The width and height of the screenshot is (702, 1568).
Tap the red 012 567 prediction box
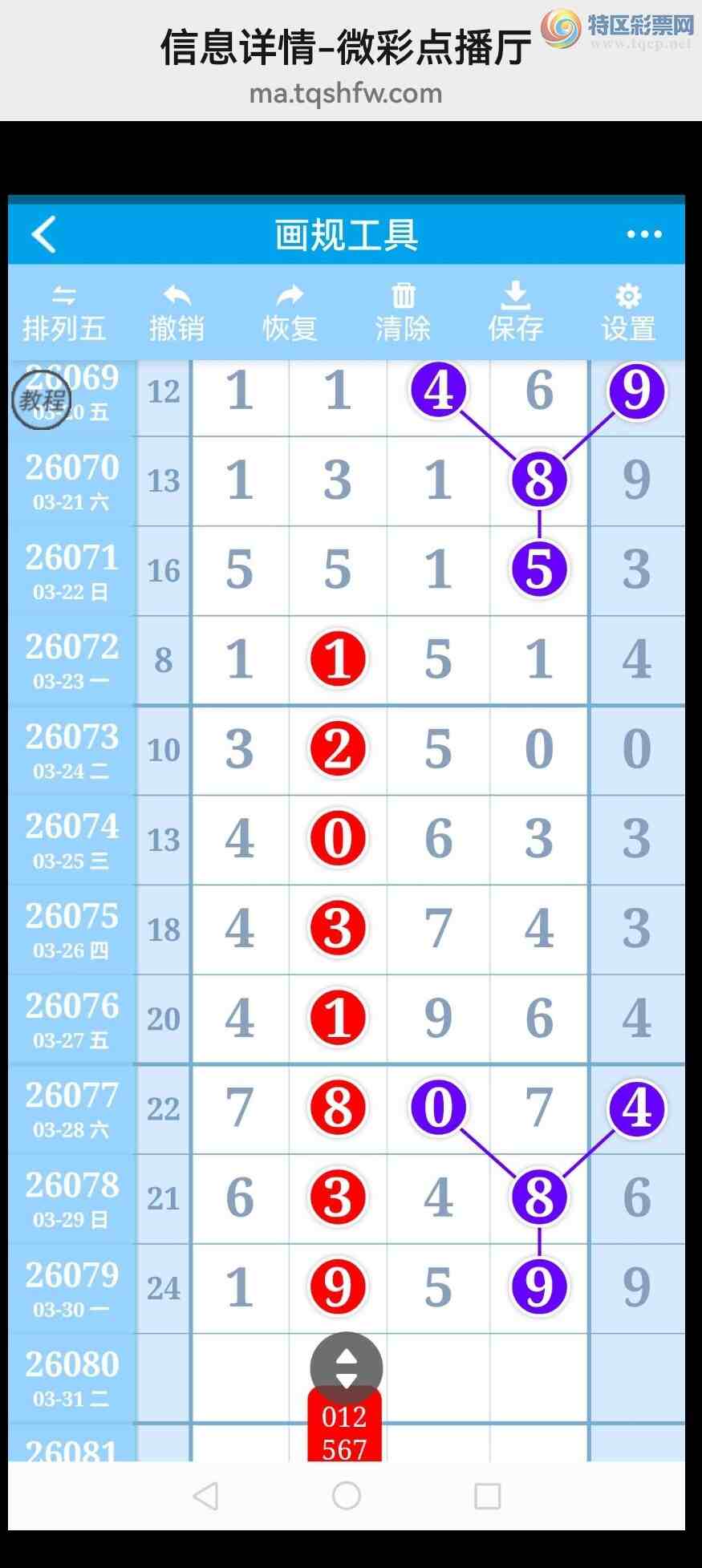pyautogui.click(x=344, y=1432)
